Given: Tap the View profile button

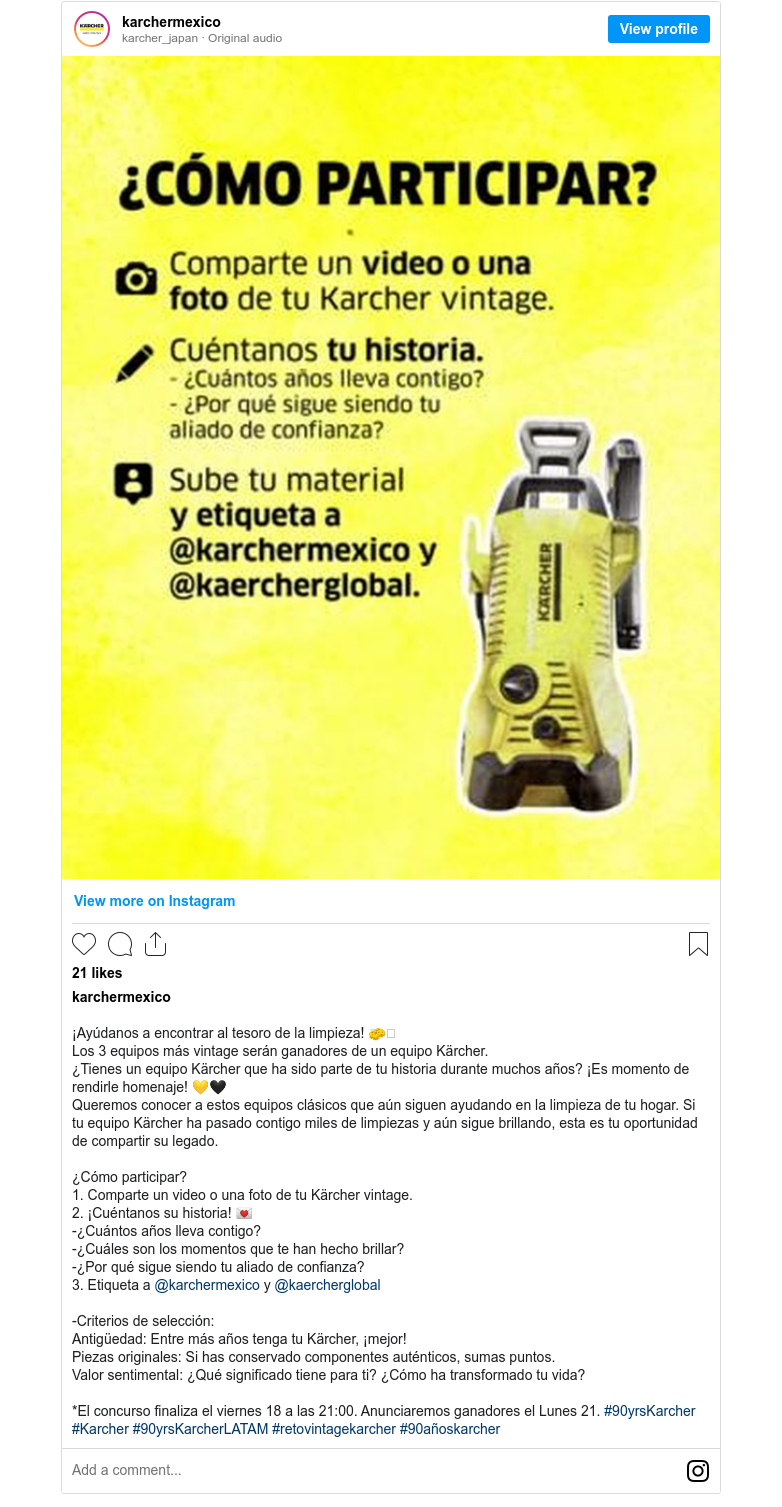Looking at the screenshot, I should click(658, 29).
